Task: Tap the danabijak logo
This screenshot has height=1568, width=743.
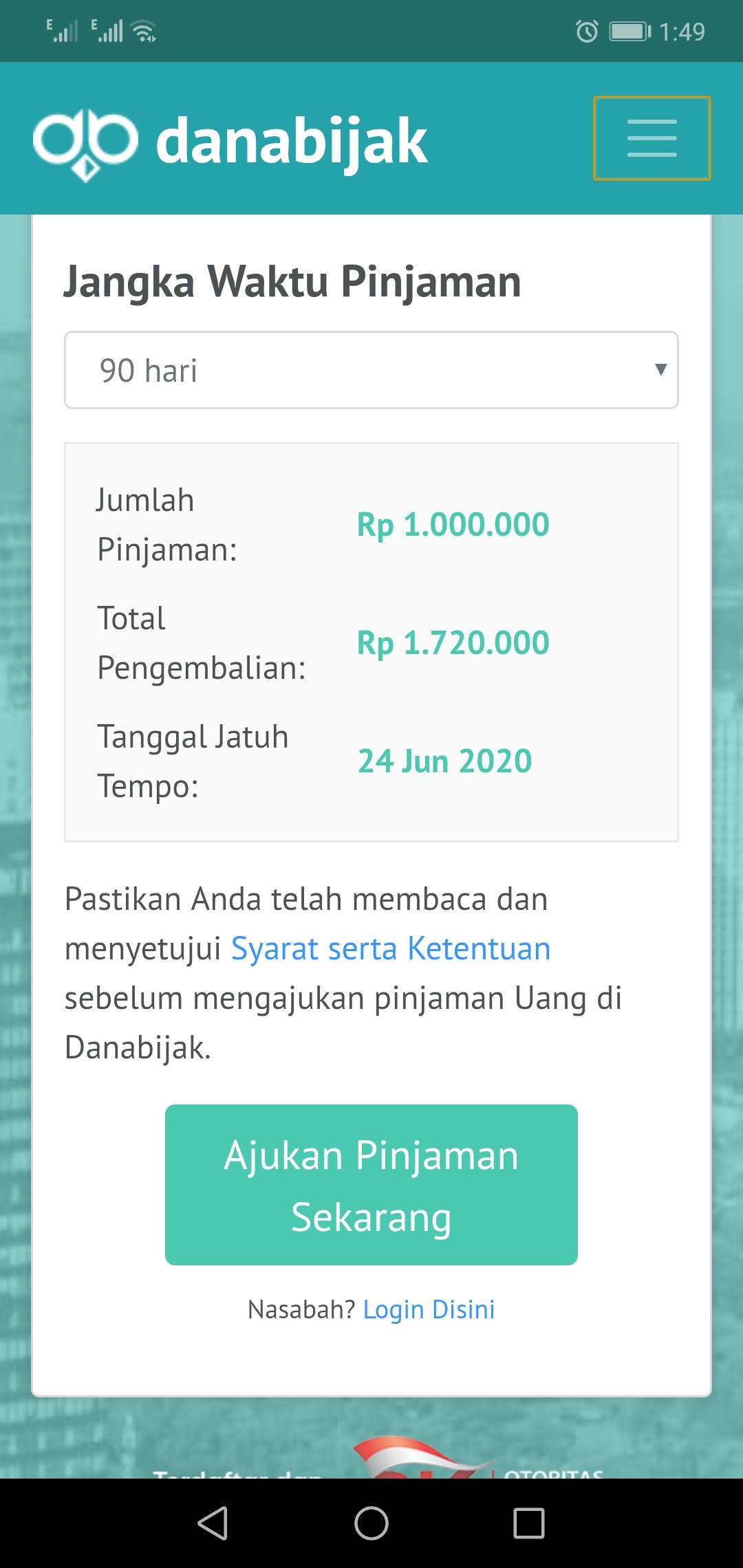Action: point(230,142)
